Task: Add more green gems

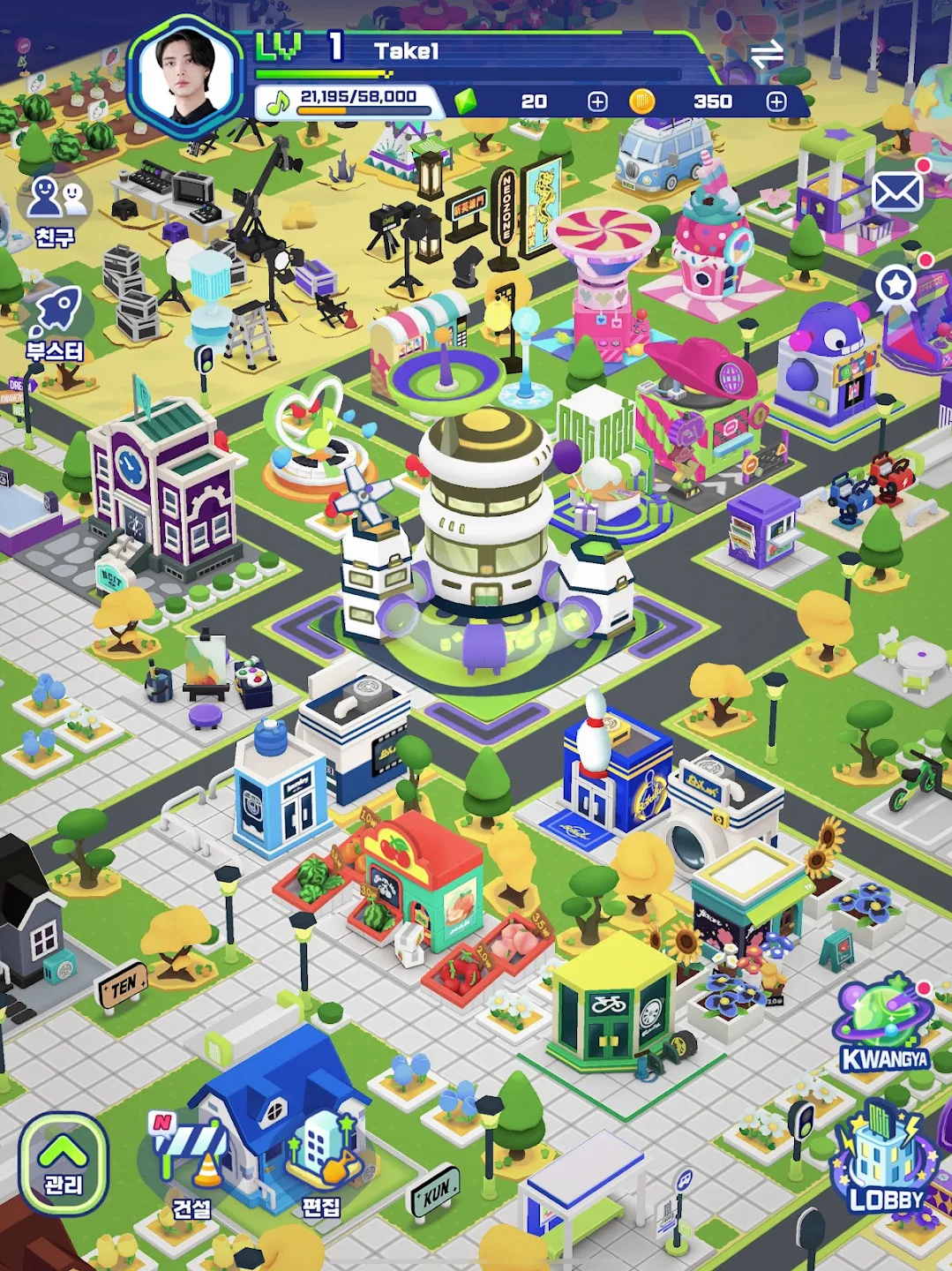Action: click(x=597, y=102)
